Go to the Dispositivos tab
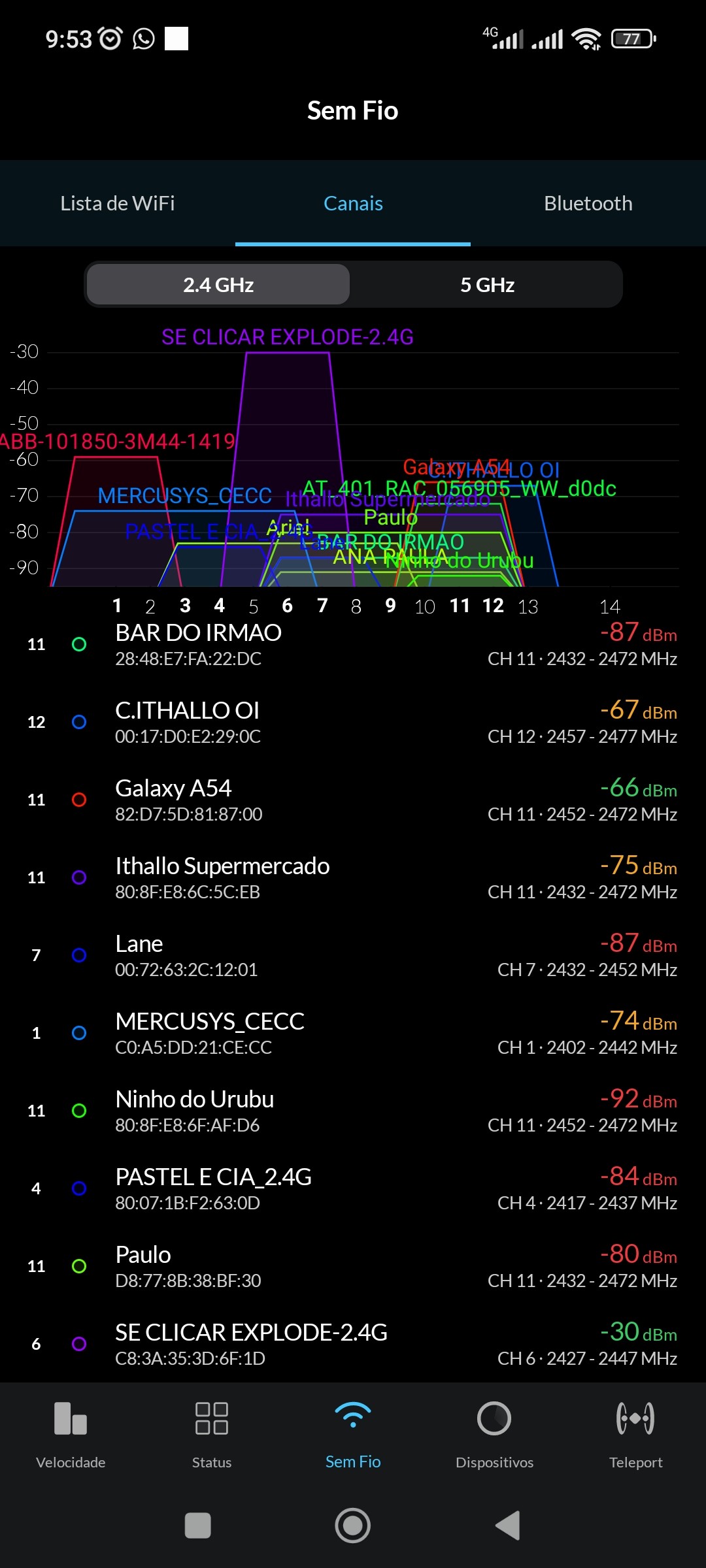 494,1434
